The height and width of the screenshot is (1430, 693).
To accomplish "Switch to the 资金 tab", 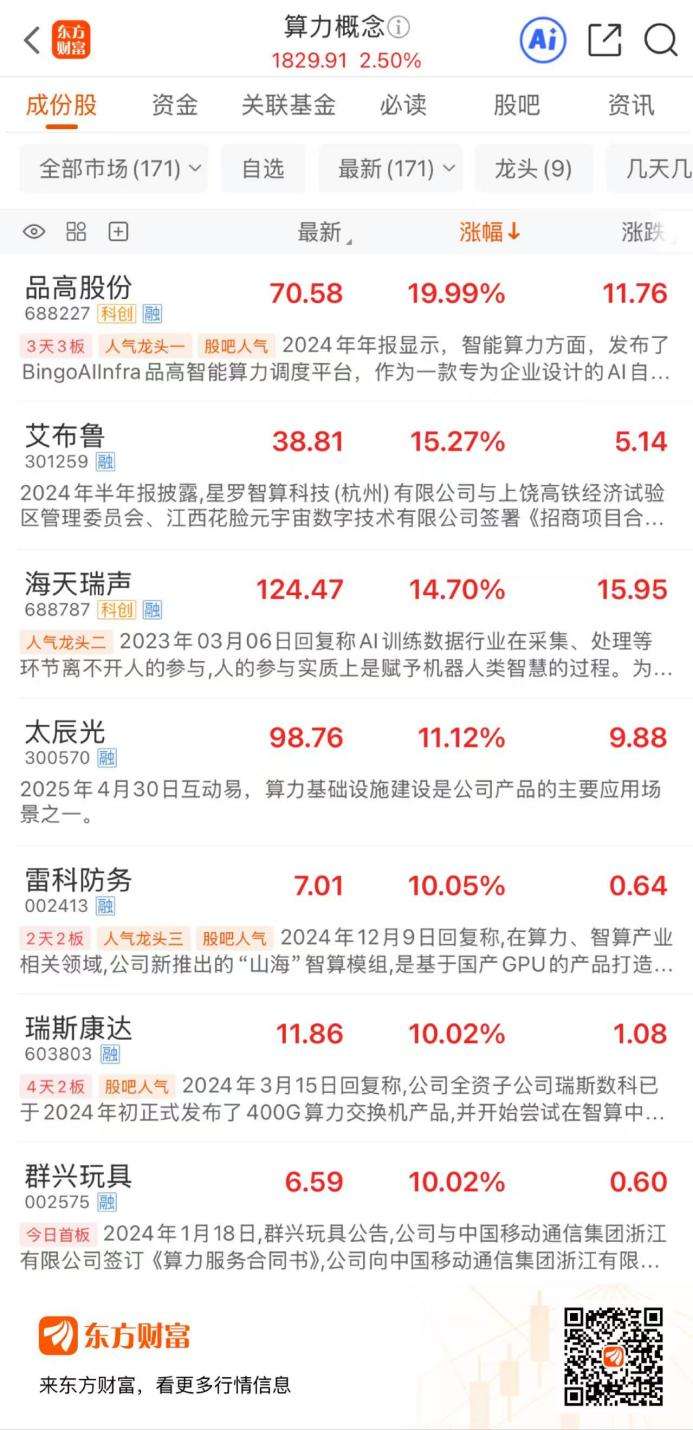I will point(175,105).
